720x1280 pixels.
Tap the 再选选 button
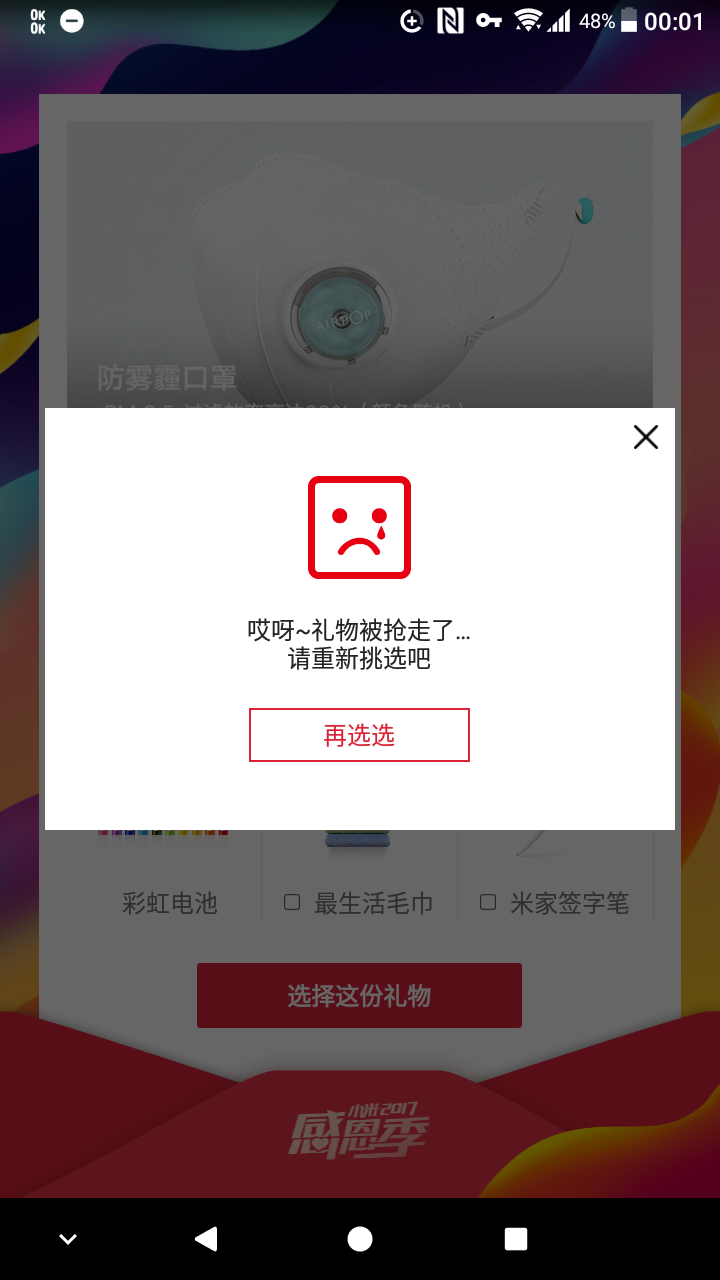[359, 735]
